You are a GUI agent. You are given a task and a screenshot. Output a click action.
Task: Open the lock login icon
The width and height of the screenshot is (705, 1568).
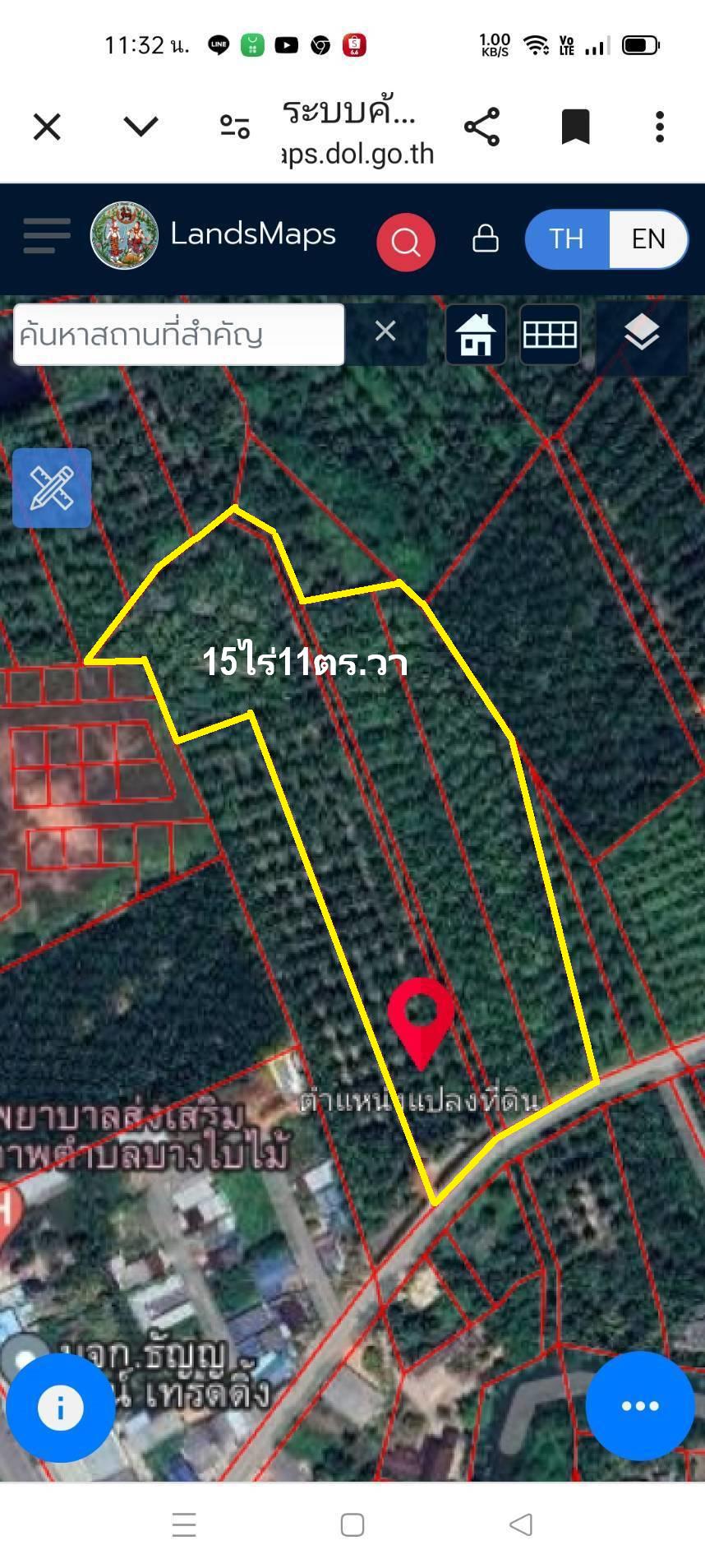486,238
